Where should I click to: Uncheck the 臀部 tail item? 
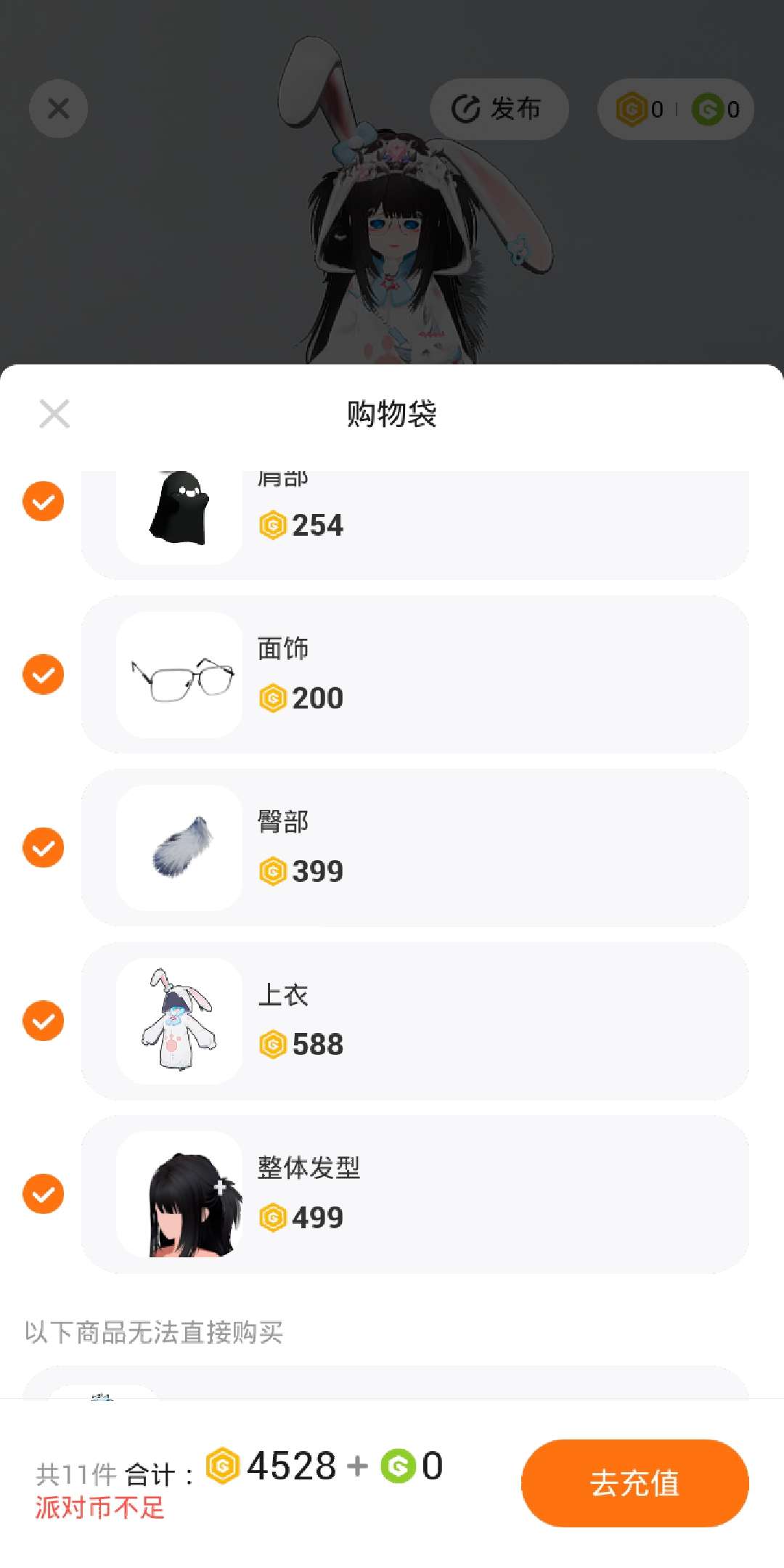coord(44,847)
